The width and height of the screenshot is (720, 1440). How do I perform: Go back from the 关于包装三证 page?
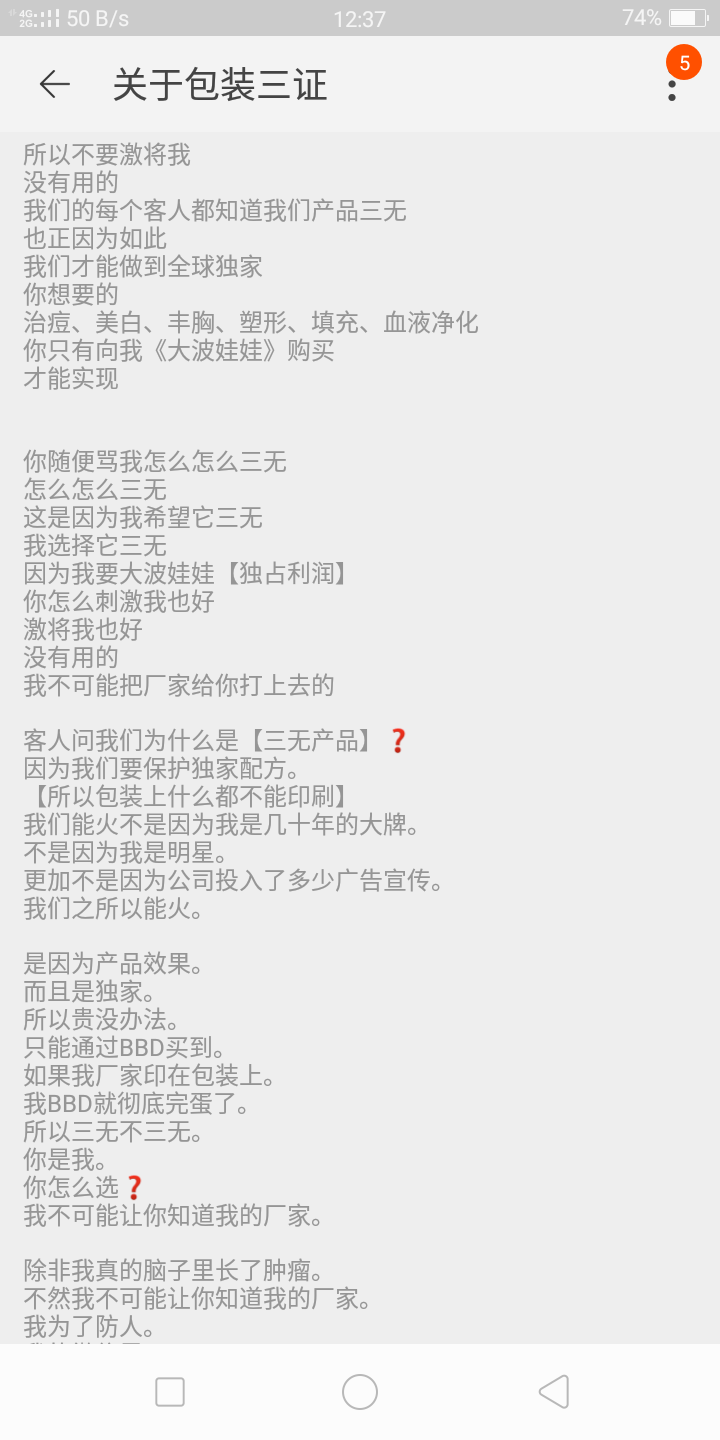tap(54, 85)
